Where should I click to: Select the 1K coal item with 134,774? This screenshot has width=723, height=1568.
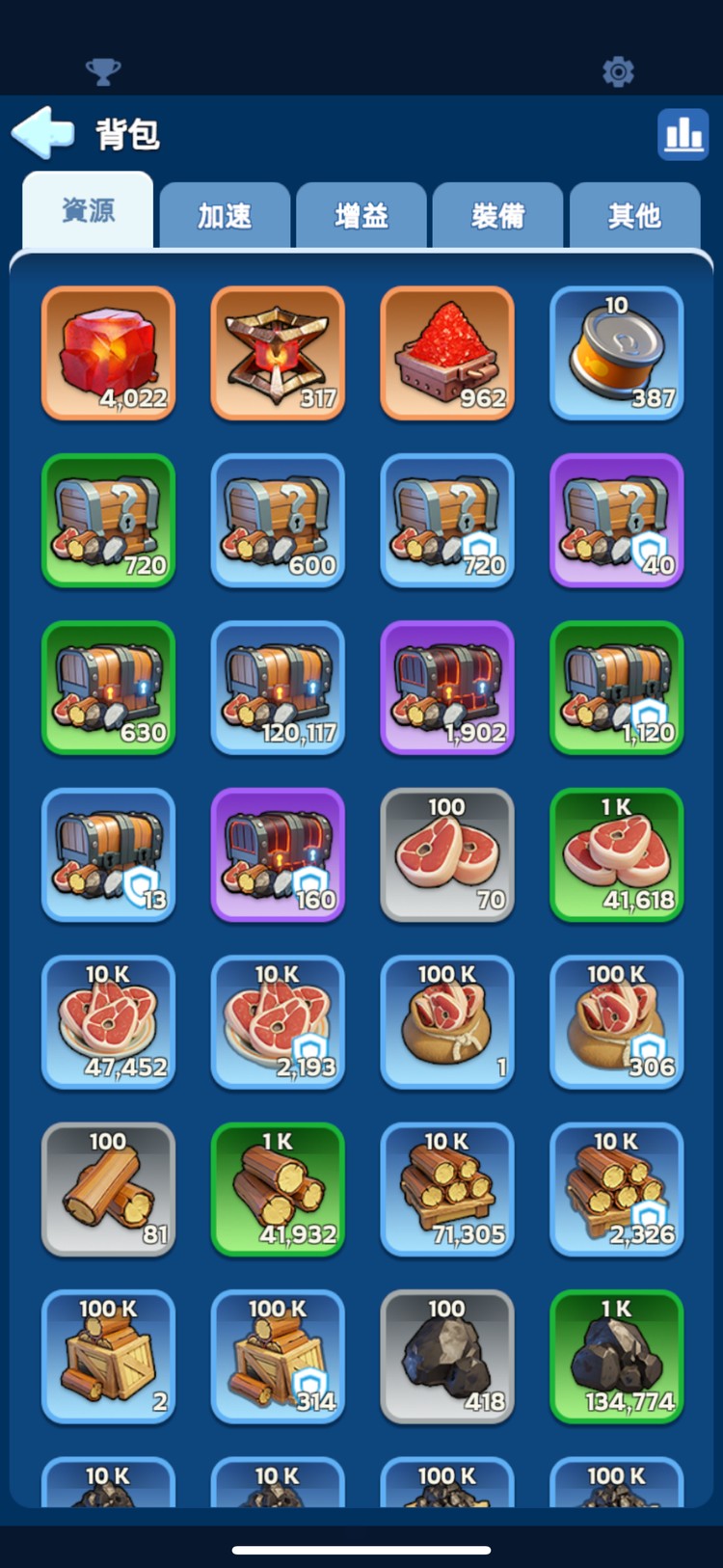coord(617,1357)
